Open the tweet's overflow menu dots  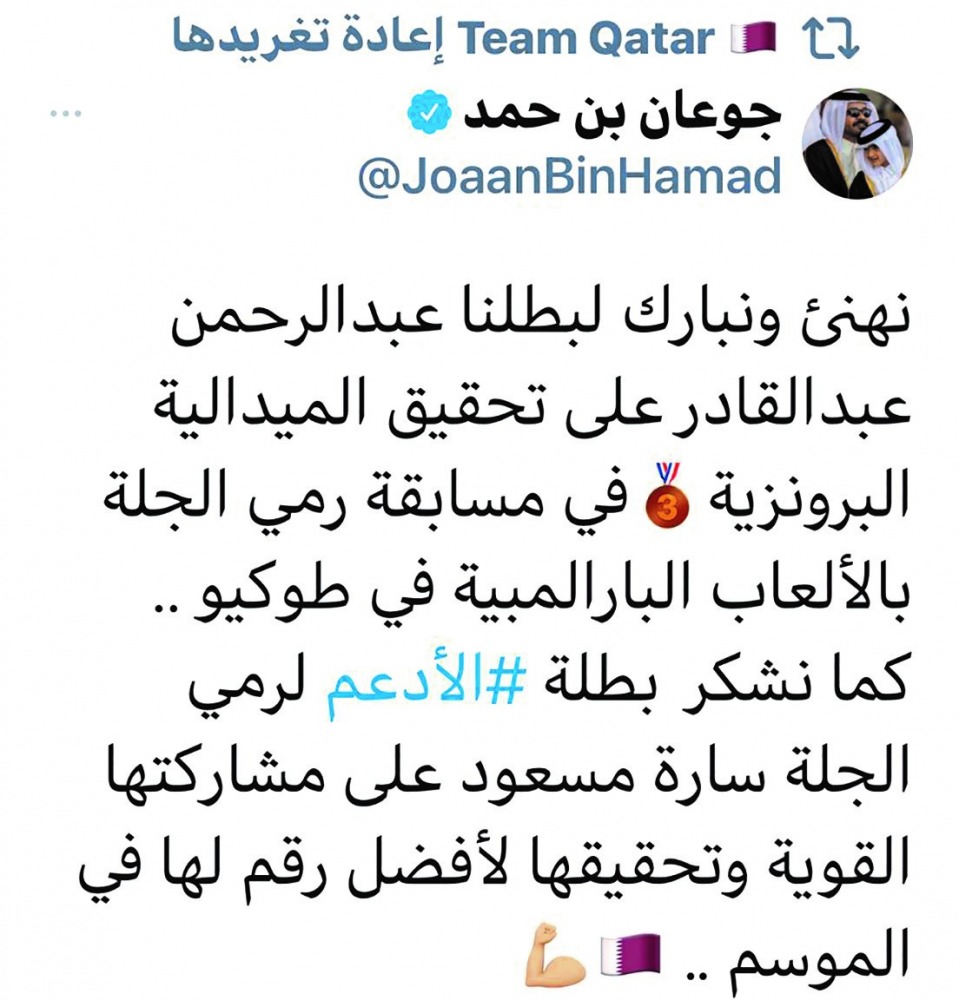[x=64, y=114]
